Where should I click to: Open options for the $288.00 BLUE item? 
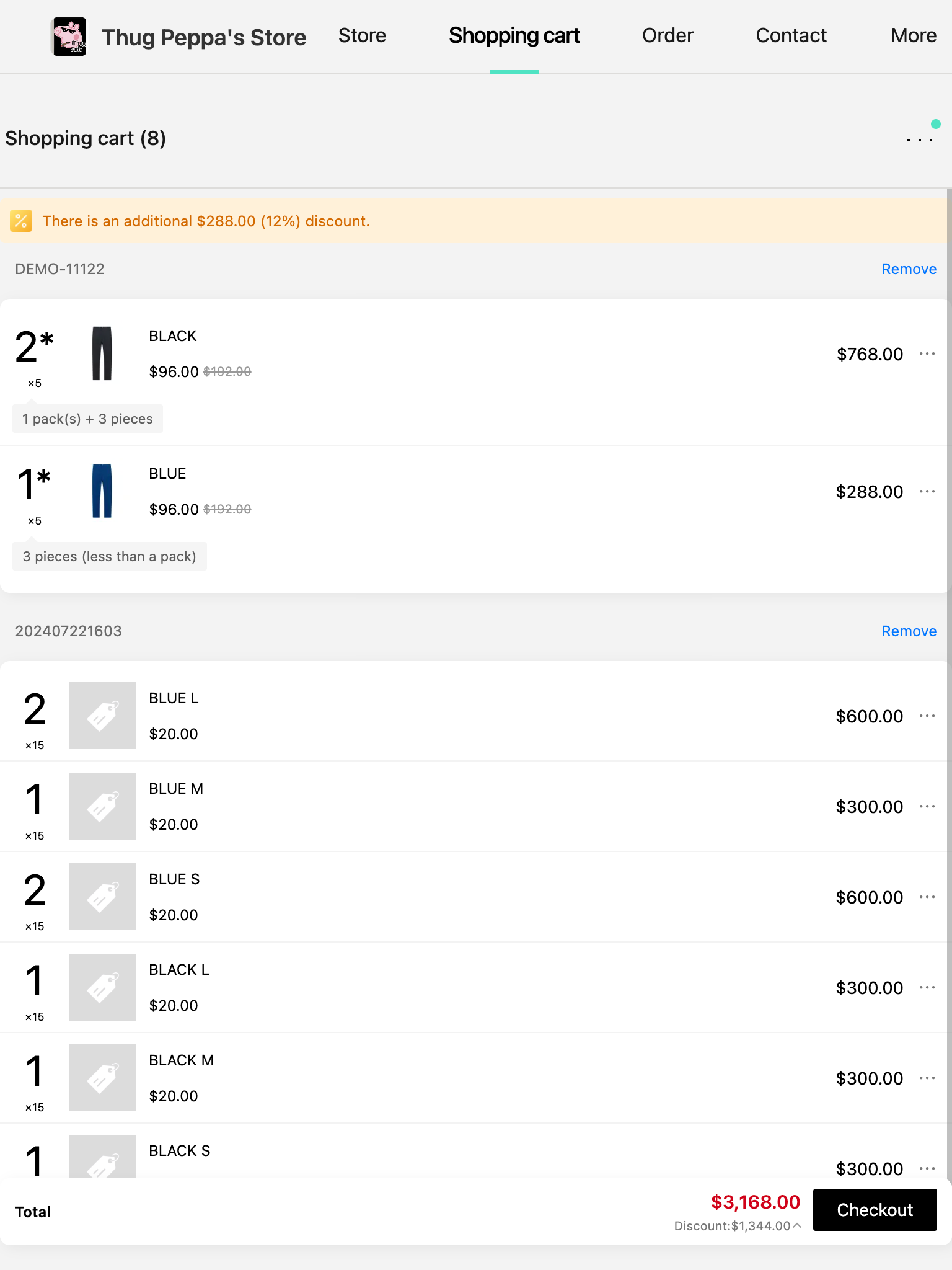[x=927, y=492]
